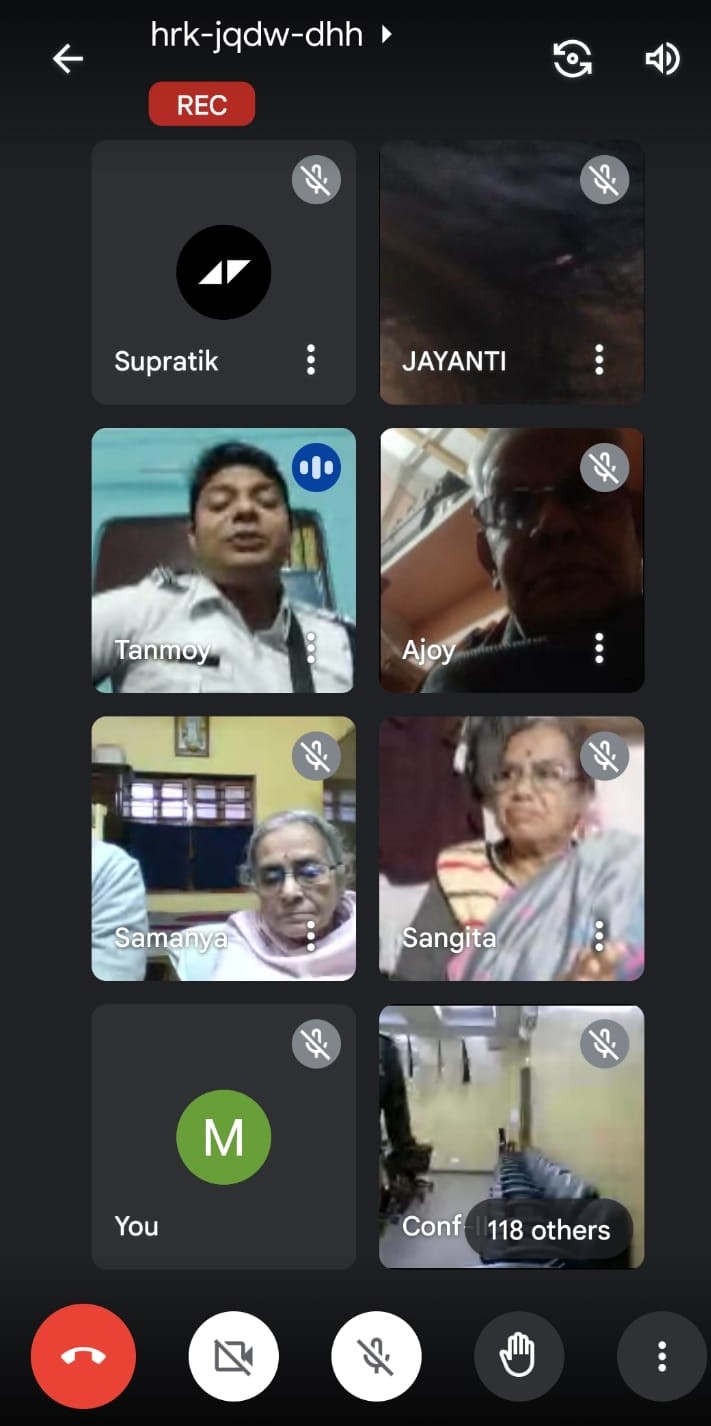Open the three-dot menu on Sangita's tile
711x1426 pixels.
click(599, 936)
